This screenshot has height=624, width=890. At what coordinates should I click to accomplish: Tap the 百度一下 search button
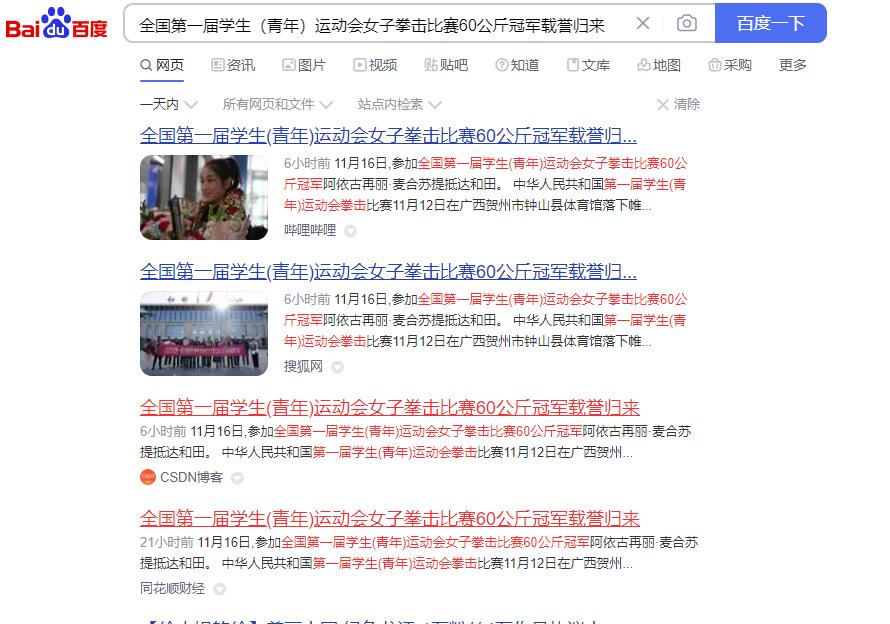770,23
